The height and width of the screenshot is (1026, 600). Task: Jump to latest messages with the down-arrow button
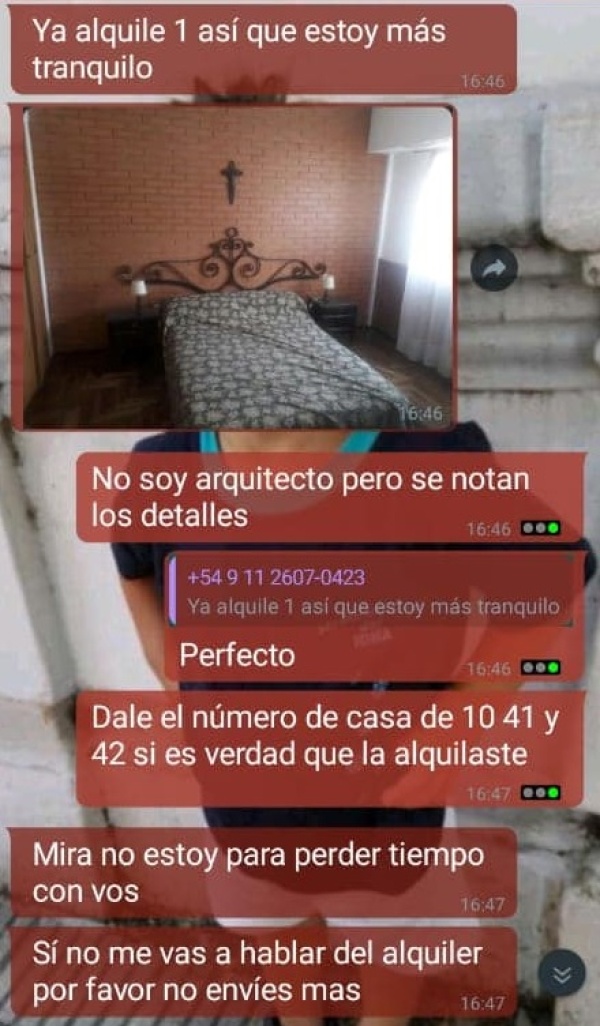(x=561, y=973)
